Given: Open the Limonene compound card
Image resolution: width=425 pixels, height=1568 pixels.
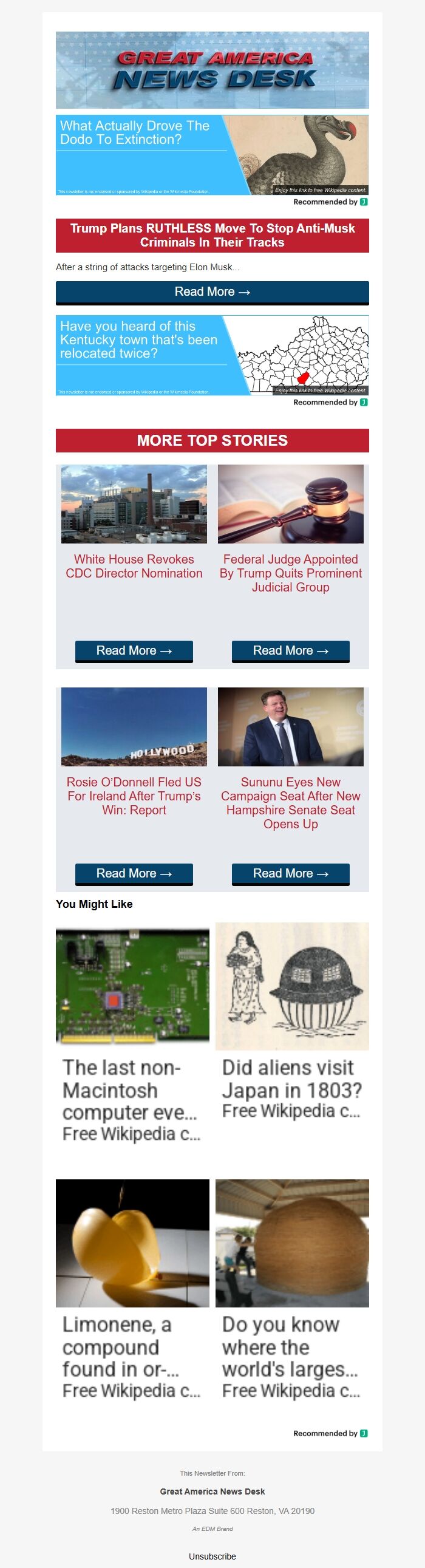Looking at the screenshot, I should (x=132, y=1290).
